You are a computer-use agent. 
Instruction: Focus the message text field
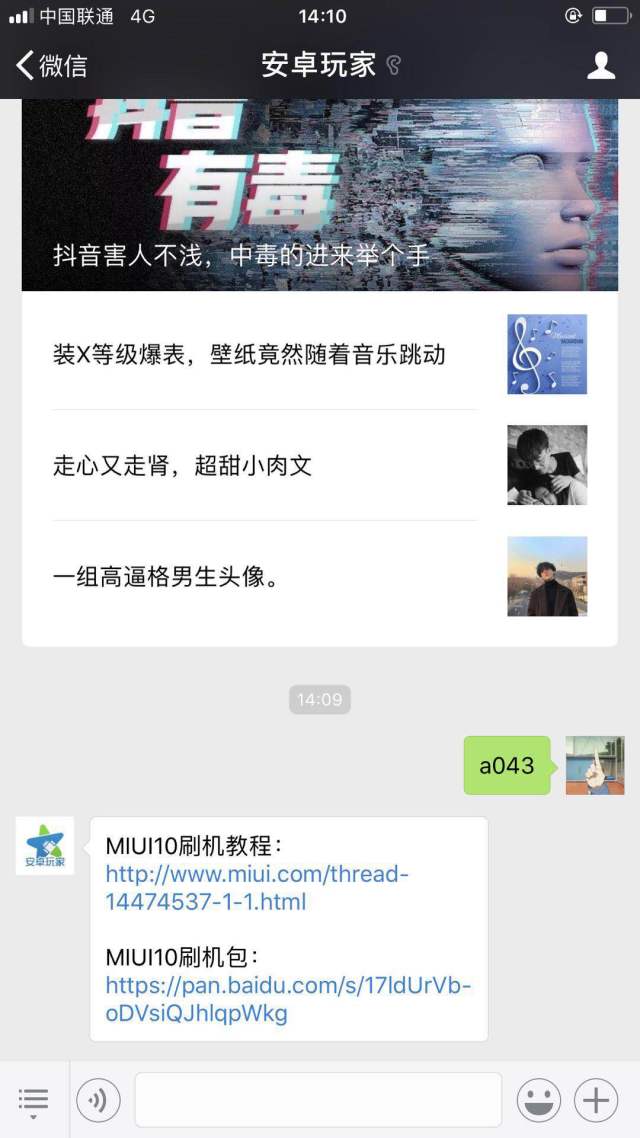pyautogui.click(x=318, y=1100)
